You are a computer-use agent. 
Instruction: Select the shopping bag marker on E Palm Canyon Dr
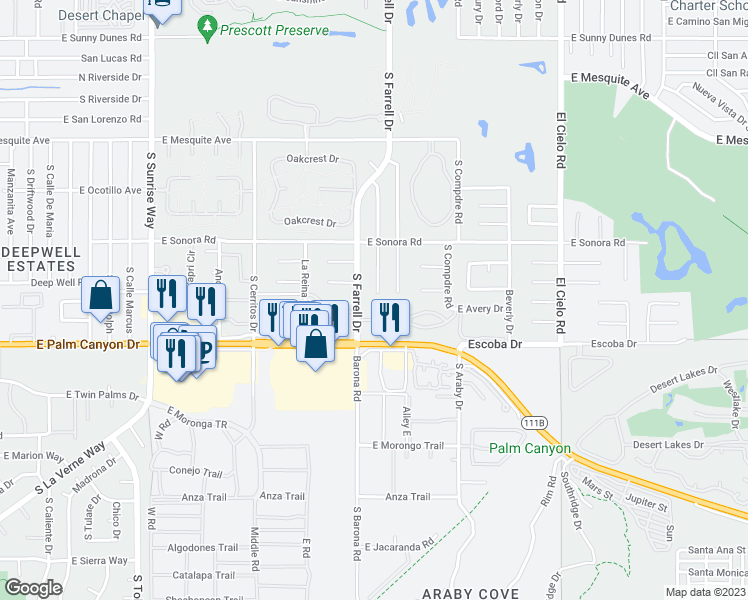315,345
